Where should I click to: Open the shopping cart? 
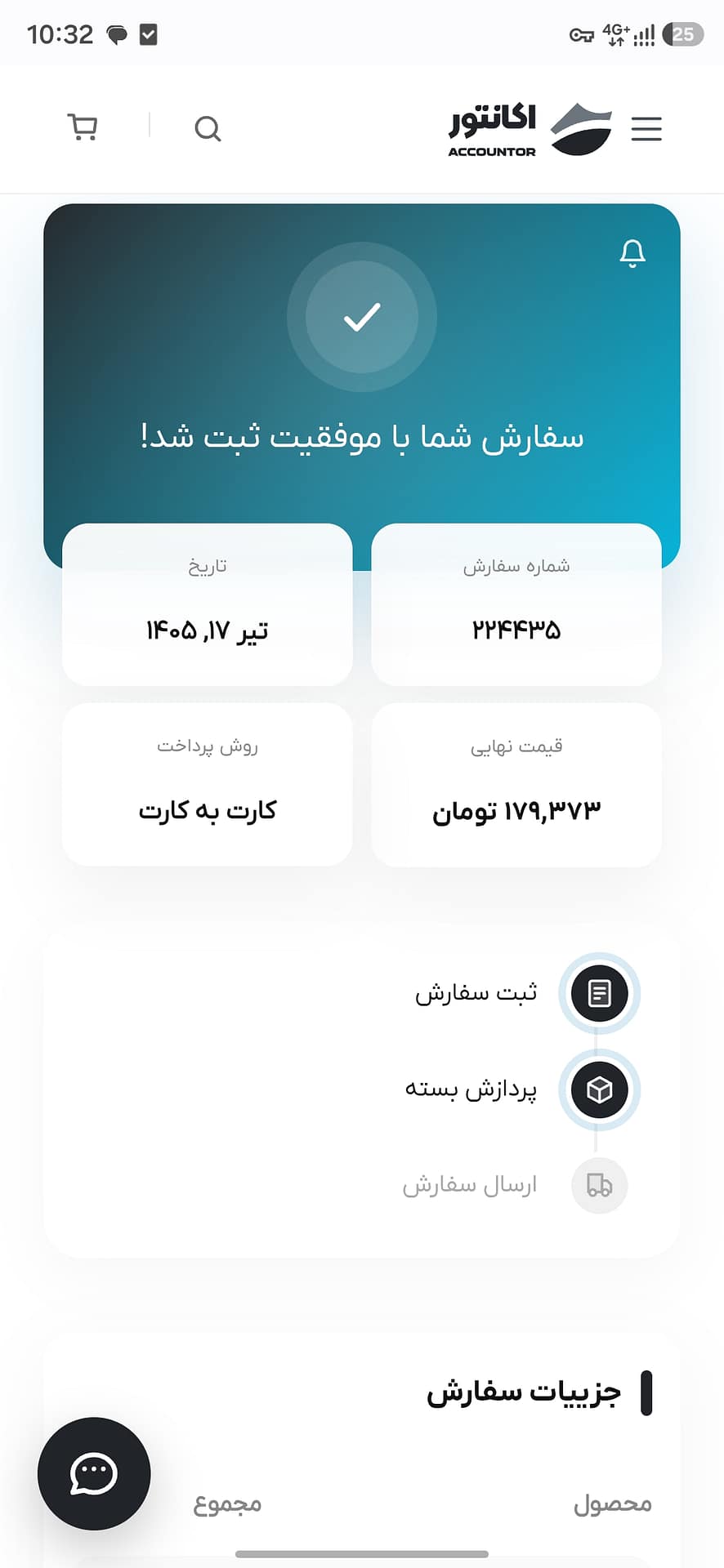(83, 127)
